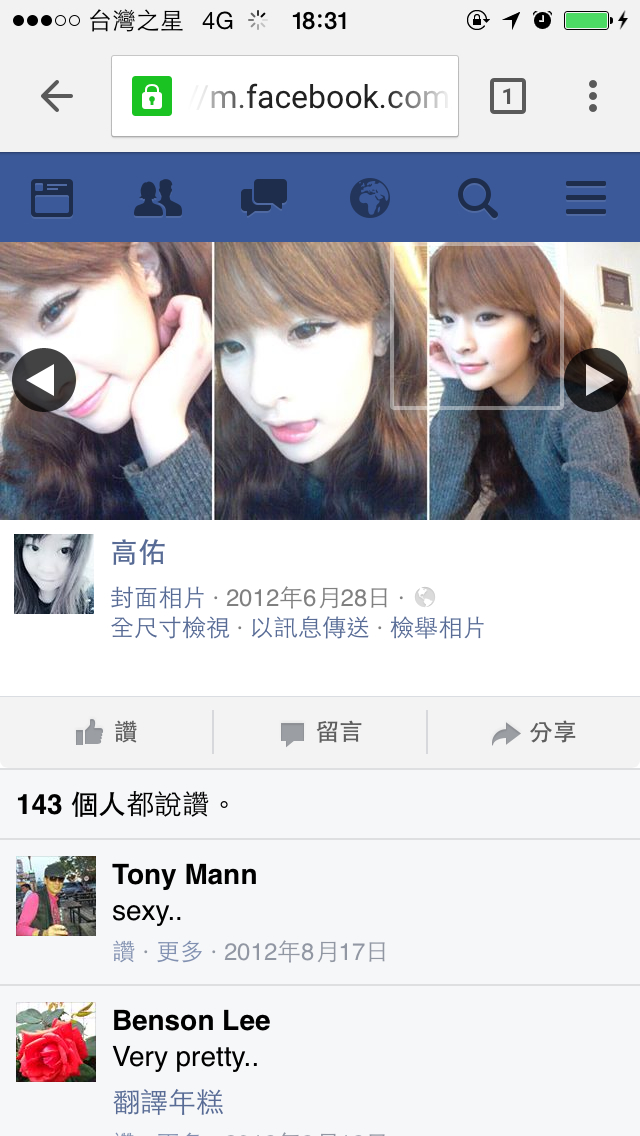The width and height of the screenshot is (640, 1136).
Task: Show the next photo
Action: [596, 380]
